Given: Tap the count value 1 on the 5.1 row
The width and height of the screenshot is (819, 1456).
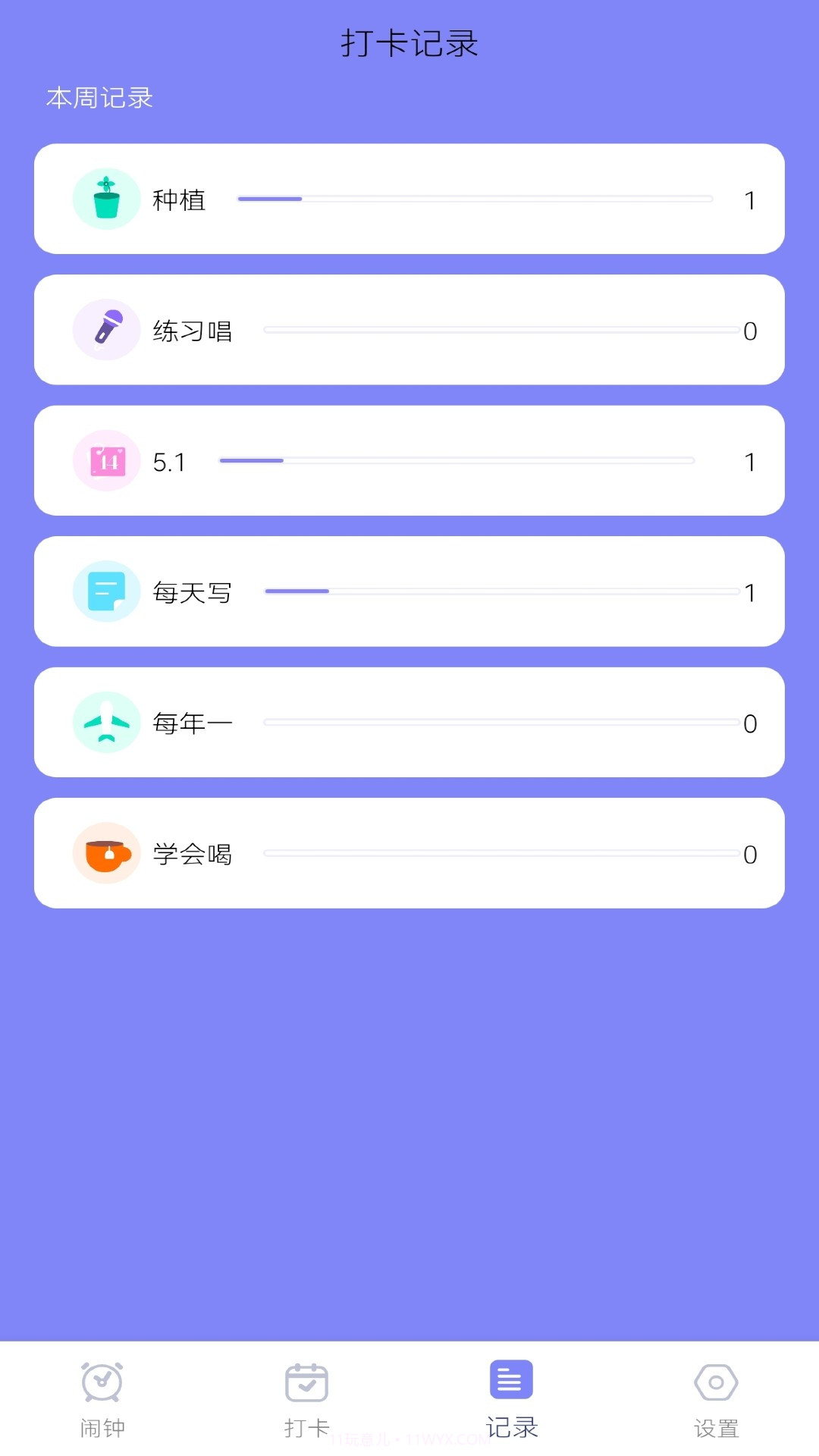Looking at the screenshot, I should (750, 462).
